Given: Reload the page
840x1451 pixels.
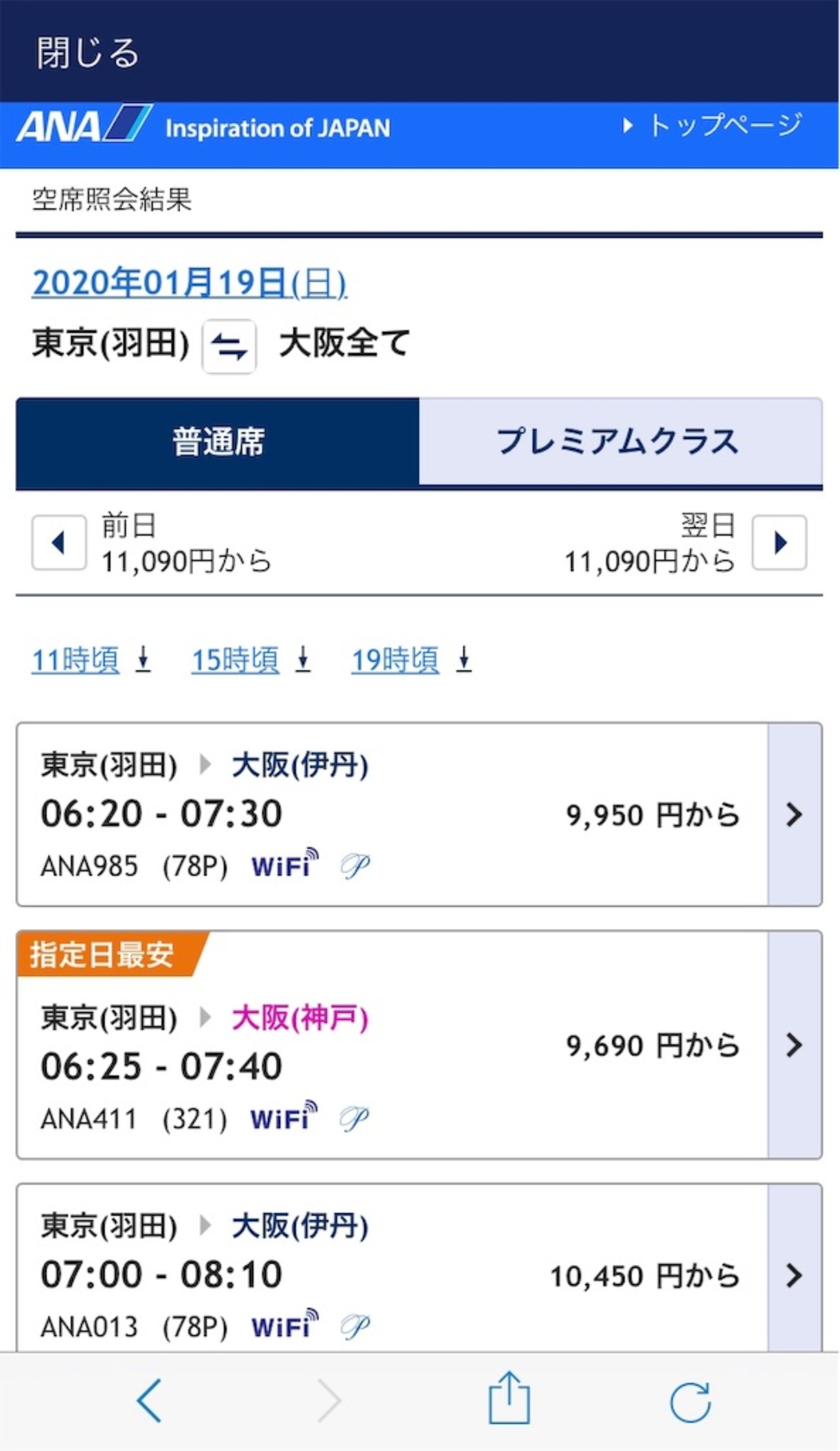Looking at the screenshot, I should click(690, 1401).
